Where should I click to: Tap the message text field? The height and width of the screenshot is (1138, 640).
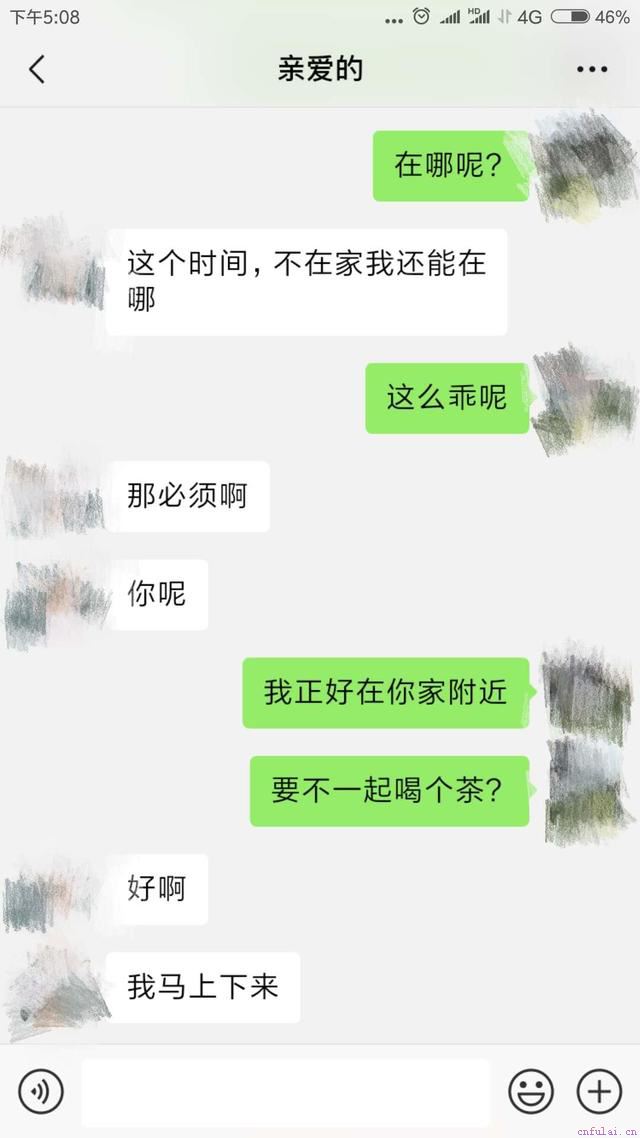click(x=286, y=1092)
